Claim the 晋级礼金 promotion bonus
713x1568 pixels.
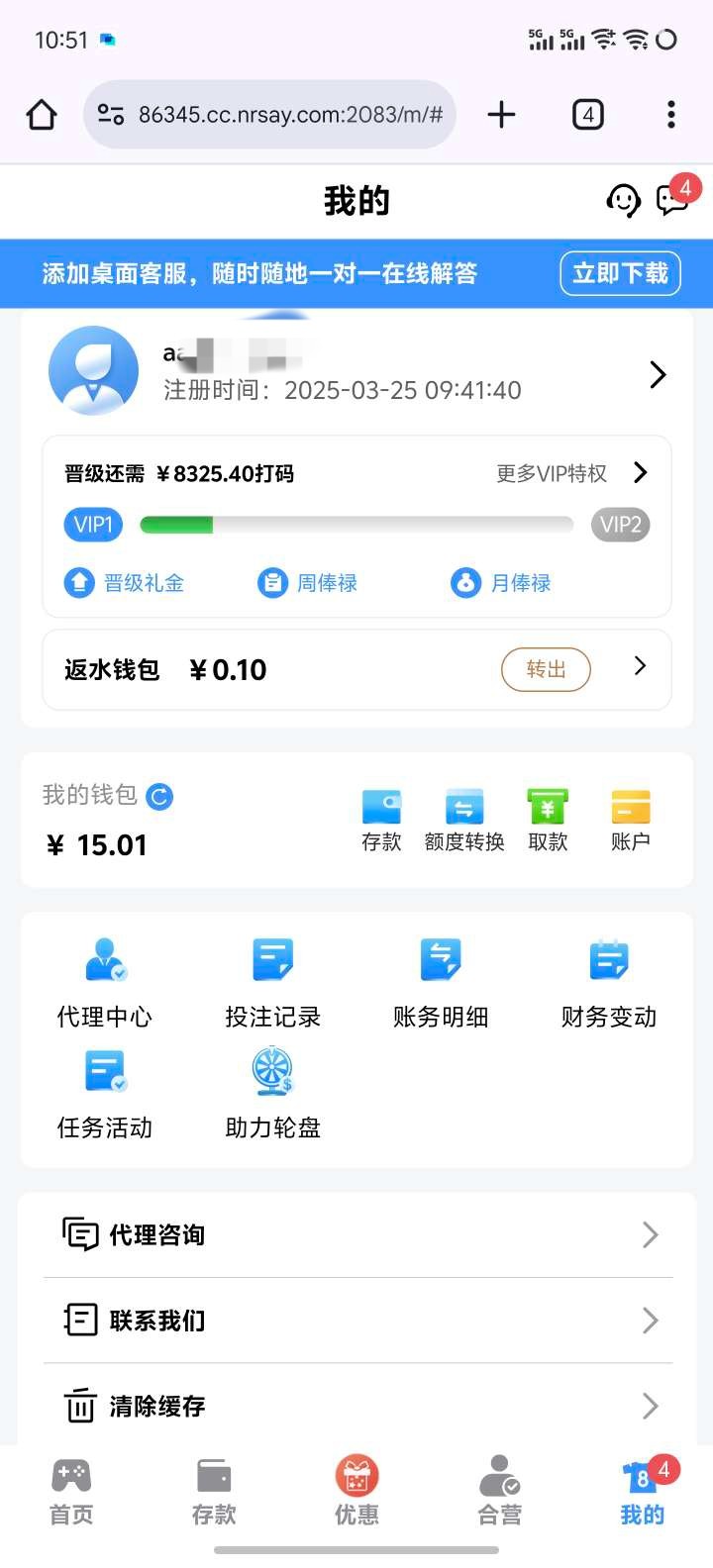point(125,583)
